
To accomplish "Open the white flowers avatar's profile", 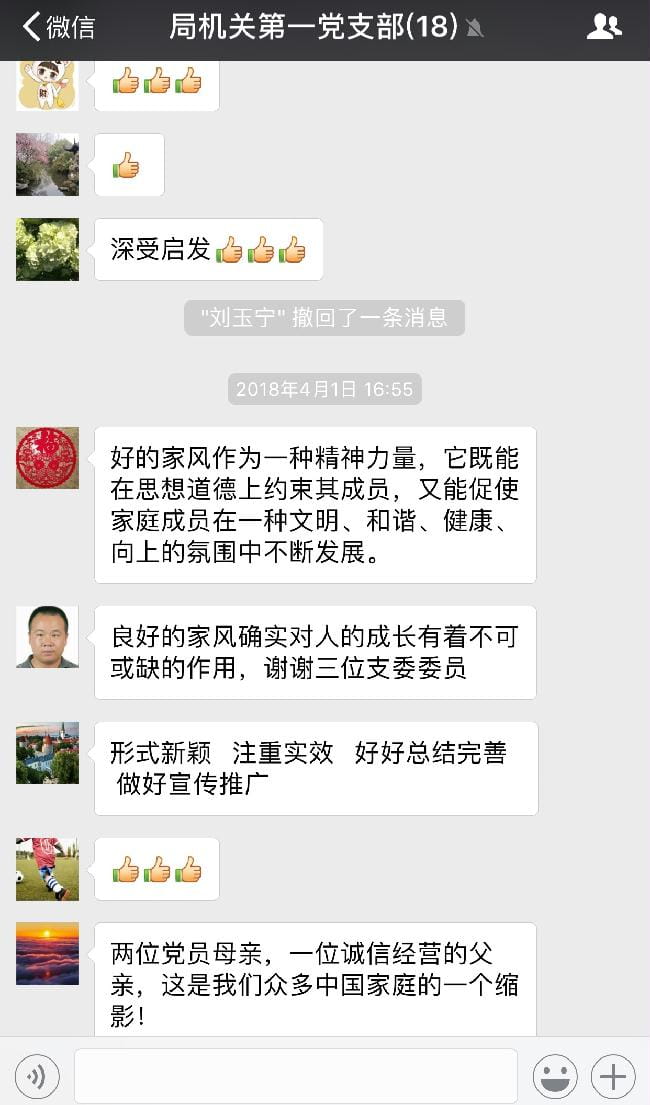I will (x=47, y=249).
